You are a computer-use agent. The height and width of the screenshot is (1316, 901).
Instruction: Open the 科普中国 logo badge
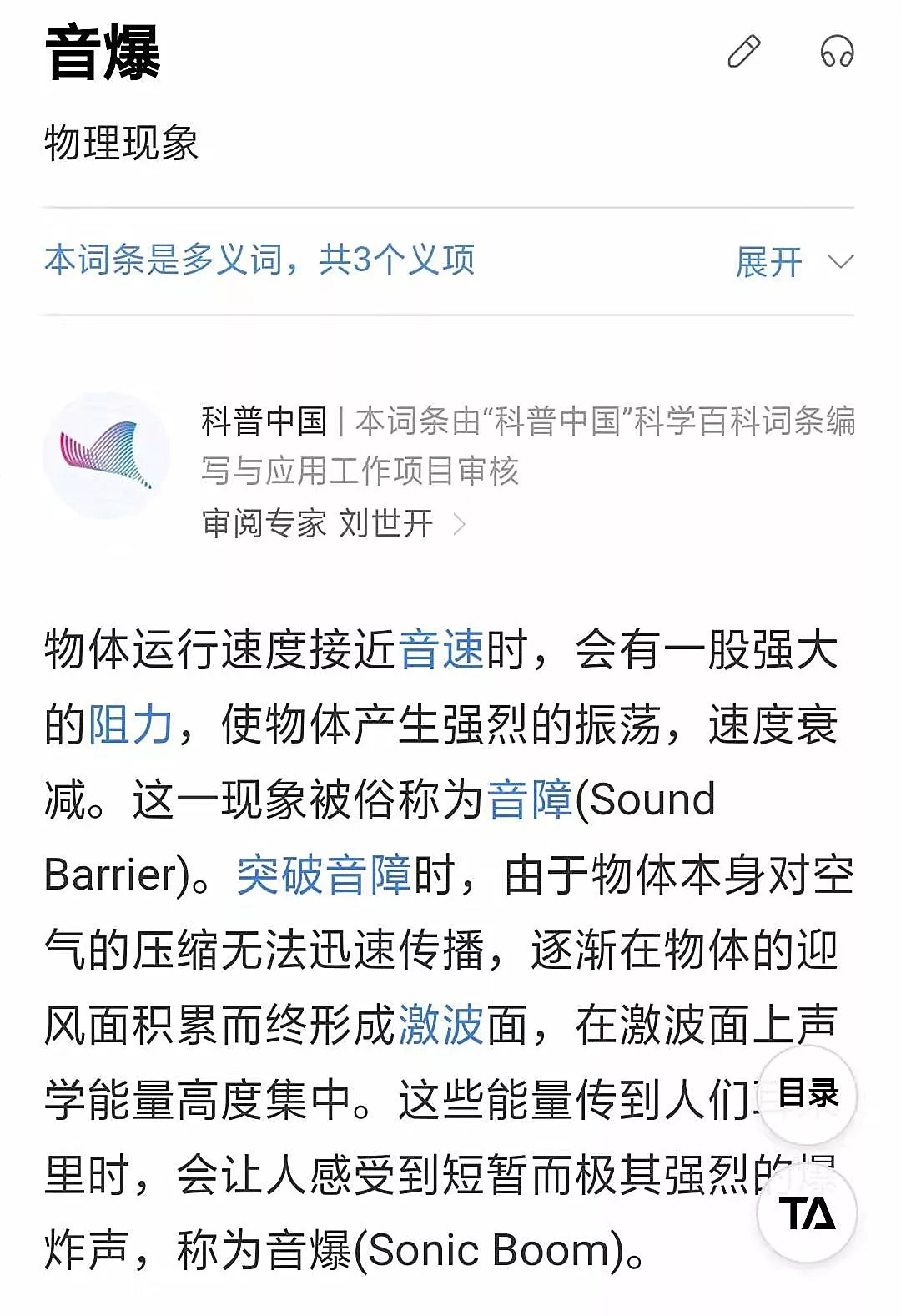point(106,456)
